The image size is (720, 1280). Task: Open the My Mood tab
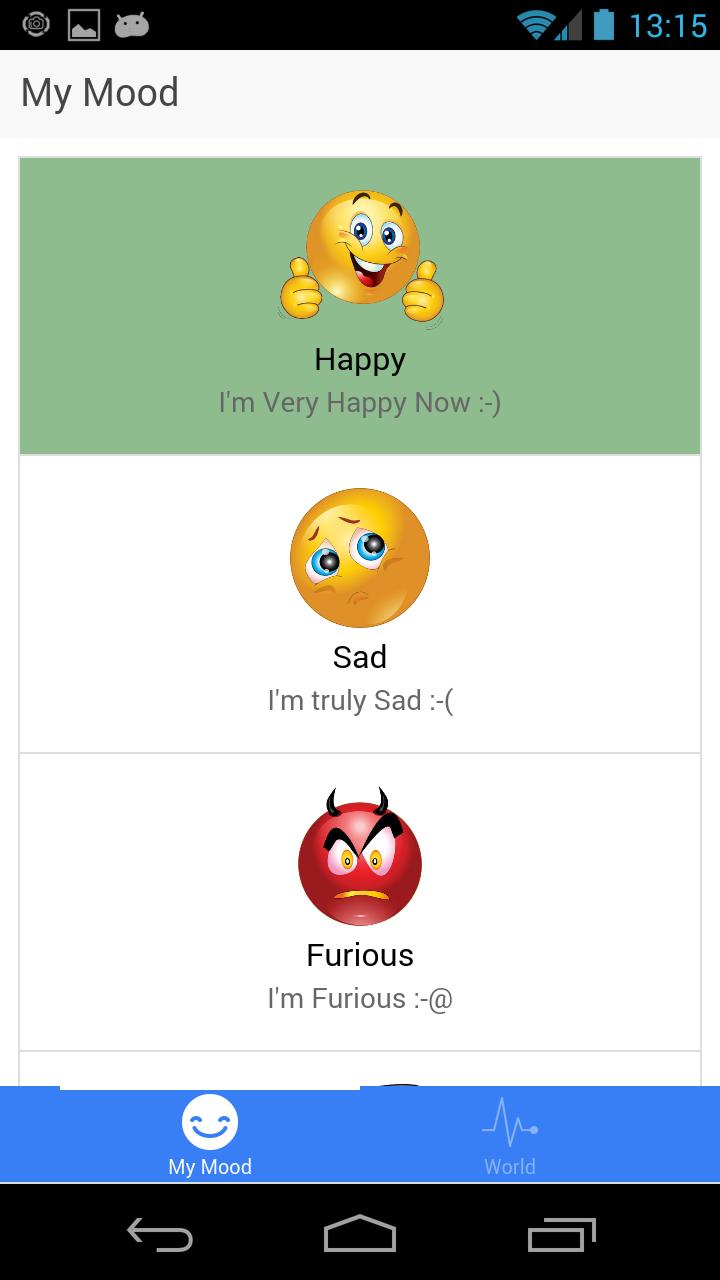210,1135
